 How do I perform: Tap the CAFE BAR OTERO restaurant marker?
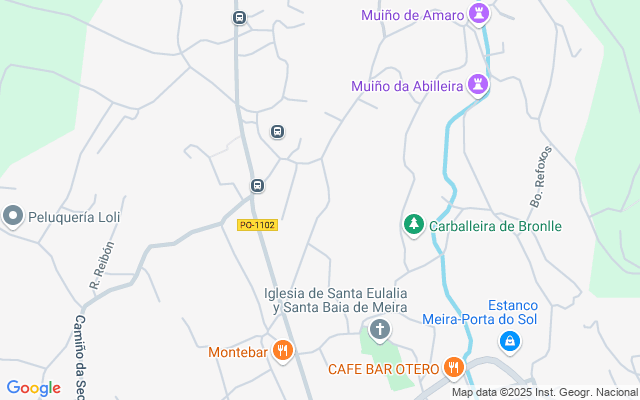point(453,368)
